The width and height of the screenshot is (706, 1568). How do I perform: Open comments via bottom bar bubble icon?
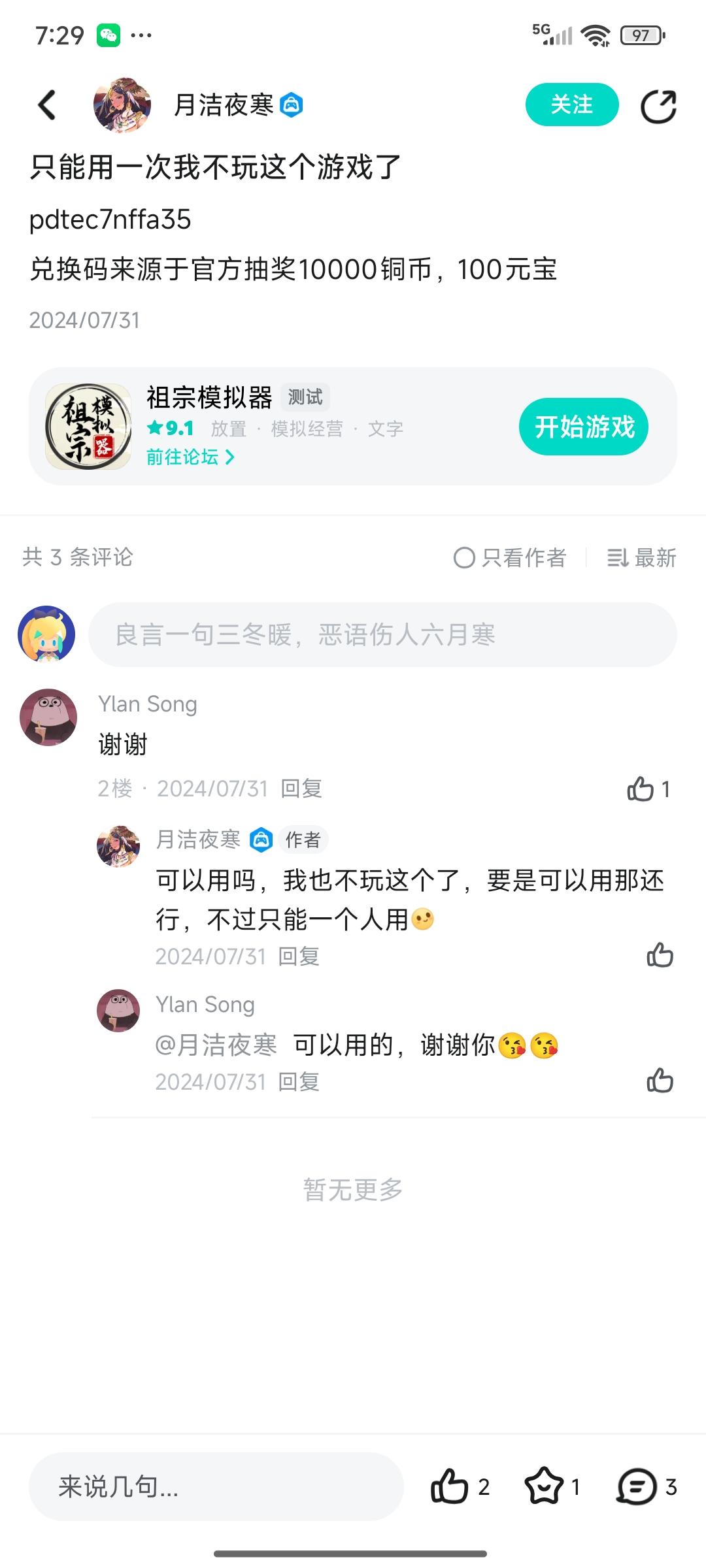pyautogui.click(x=637, y=1486)
